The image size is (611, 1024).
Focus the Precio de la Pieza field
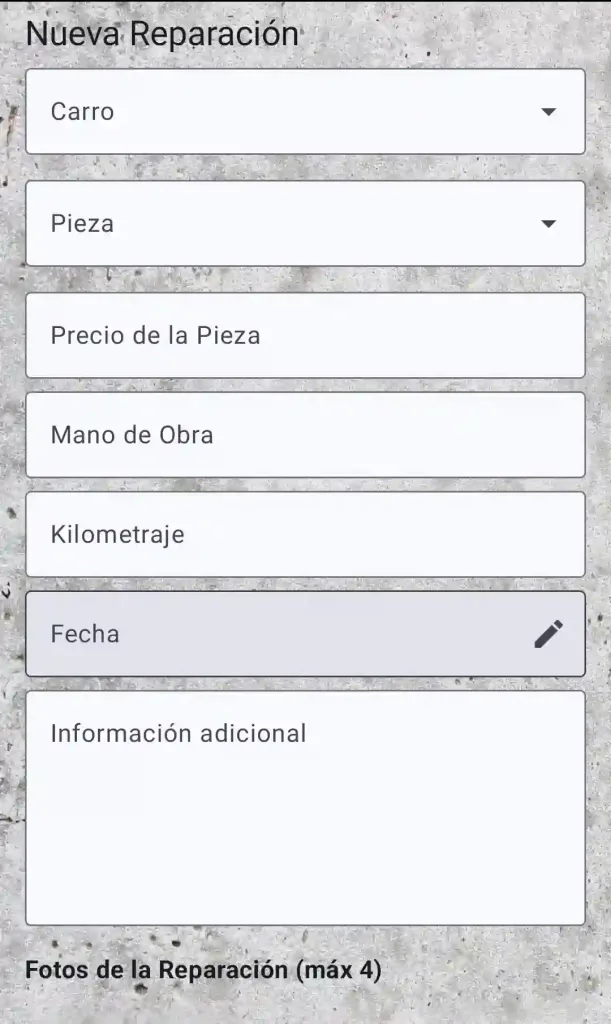[x=305, y=335]
